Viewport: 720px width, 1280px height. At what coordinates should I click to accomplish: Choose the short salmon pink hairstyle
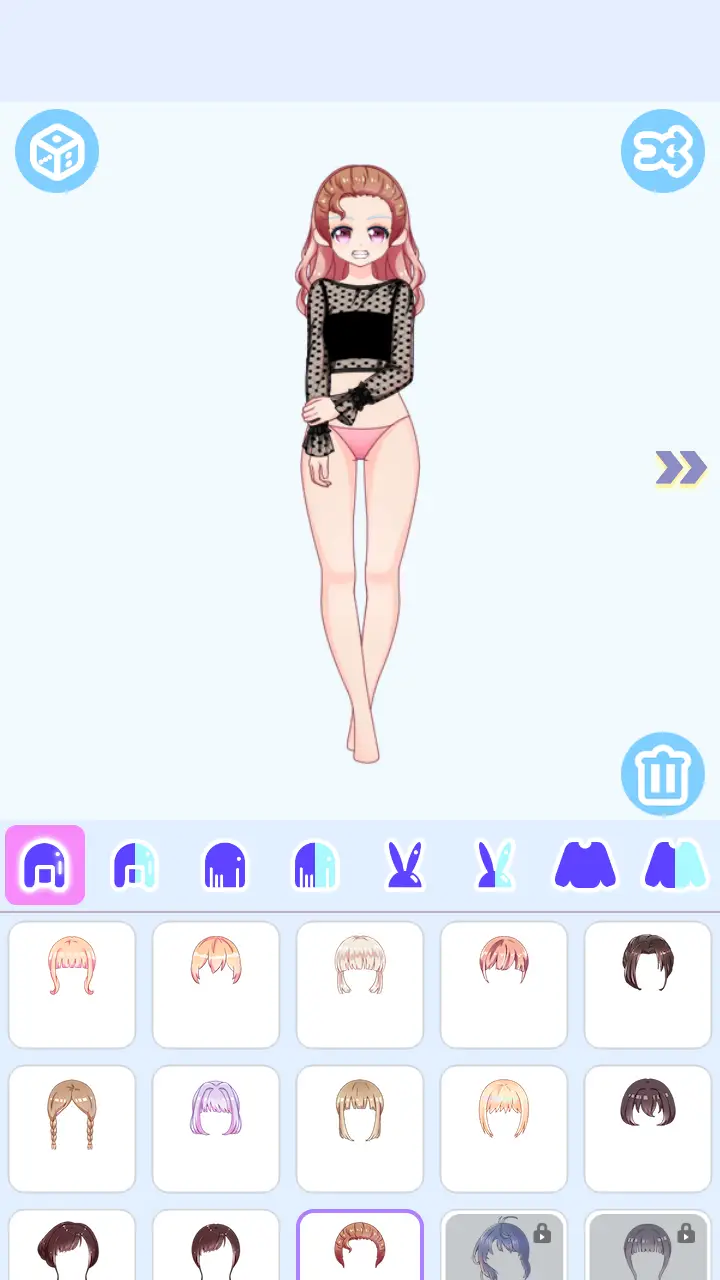[x=504, y=984]
